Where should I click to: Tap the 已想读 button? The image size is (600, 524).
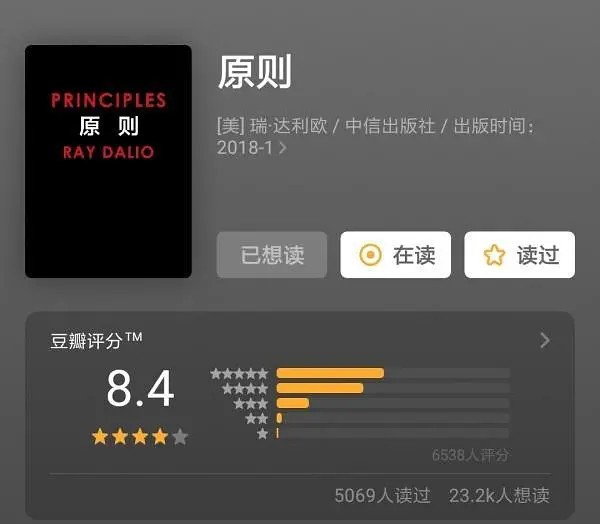pyautogui.click(x=272, y=255)
